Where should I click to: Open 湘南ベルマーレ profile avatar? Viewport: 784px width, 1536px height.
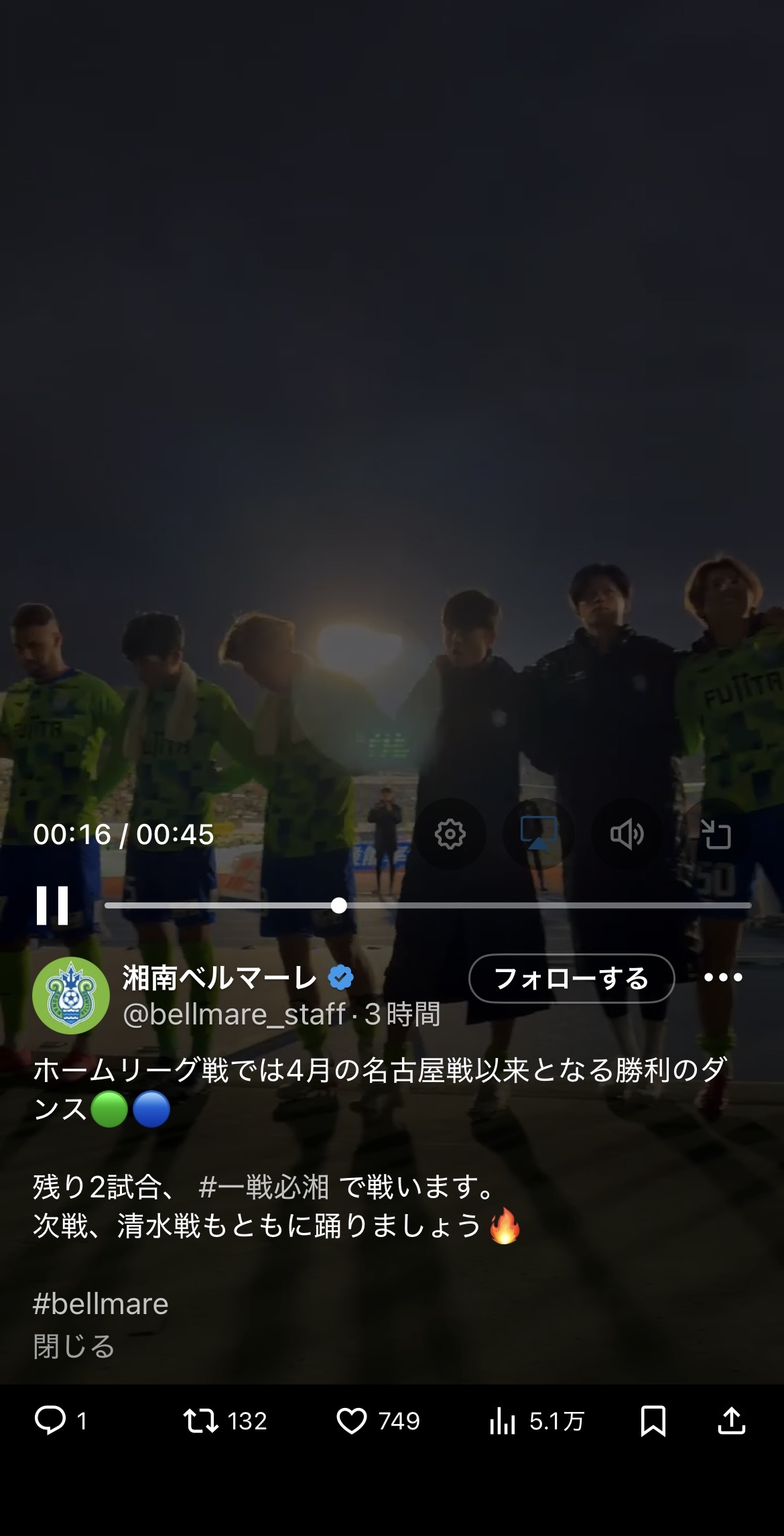[x=71, y=996]
